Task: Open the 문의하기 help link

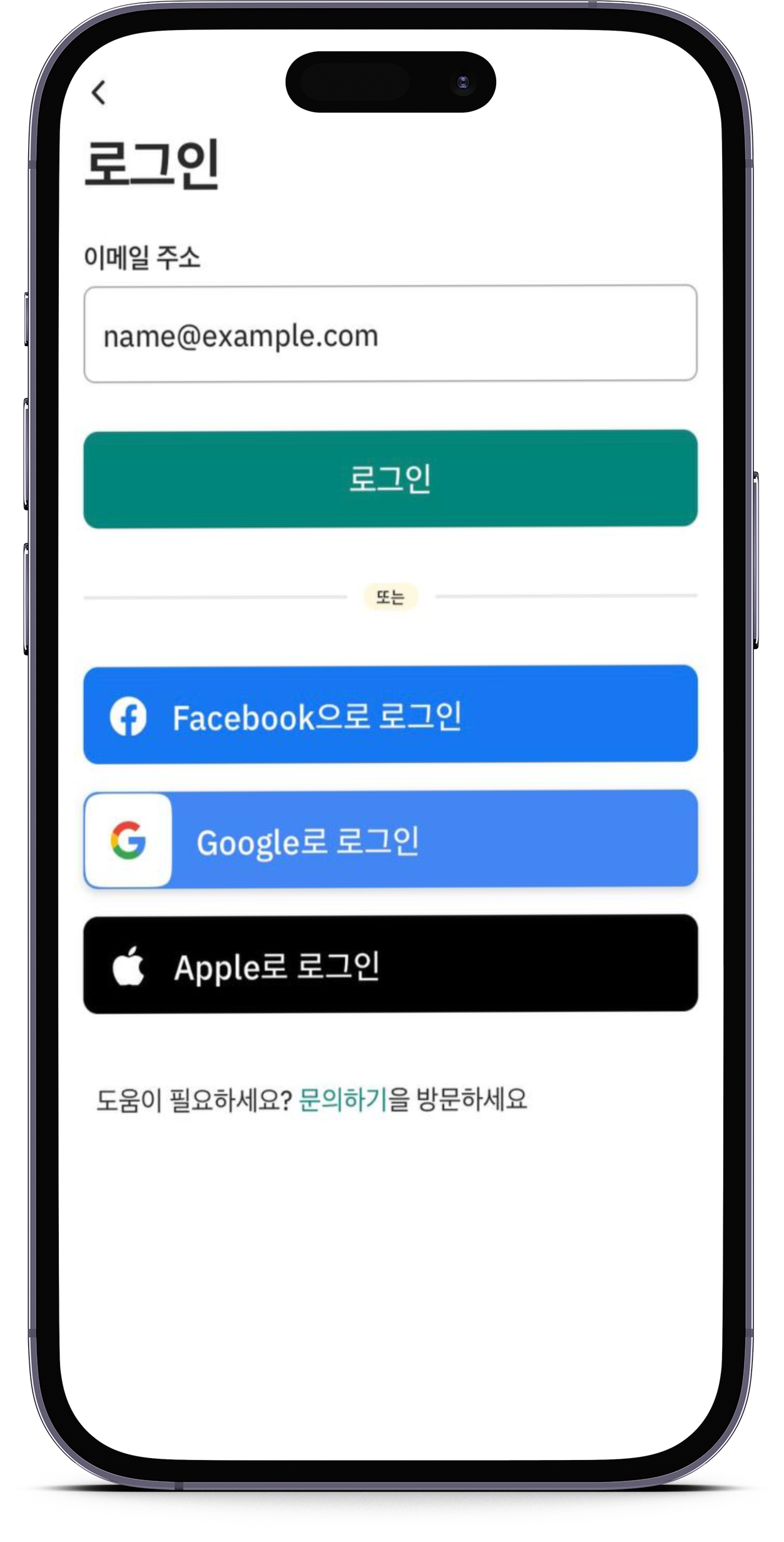Action: (343, 1100)
